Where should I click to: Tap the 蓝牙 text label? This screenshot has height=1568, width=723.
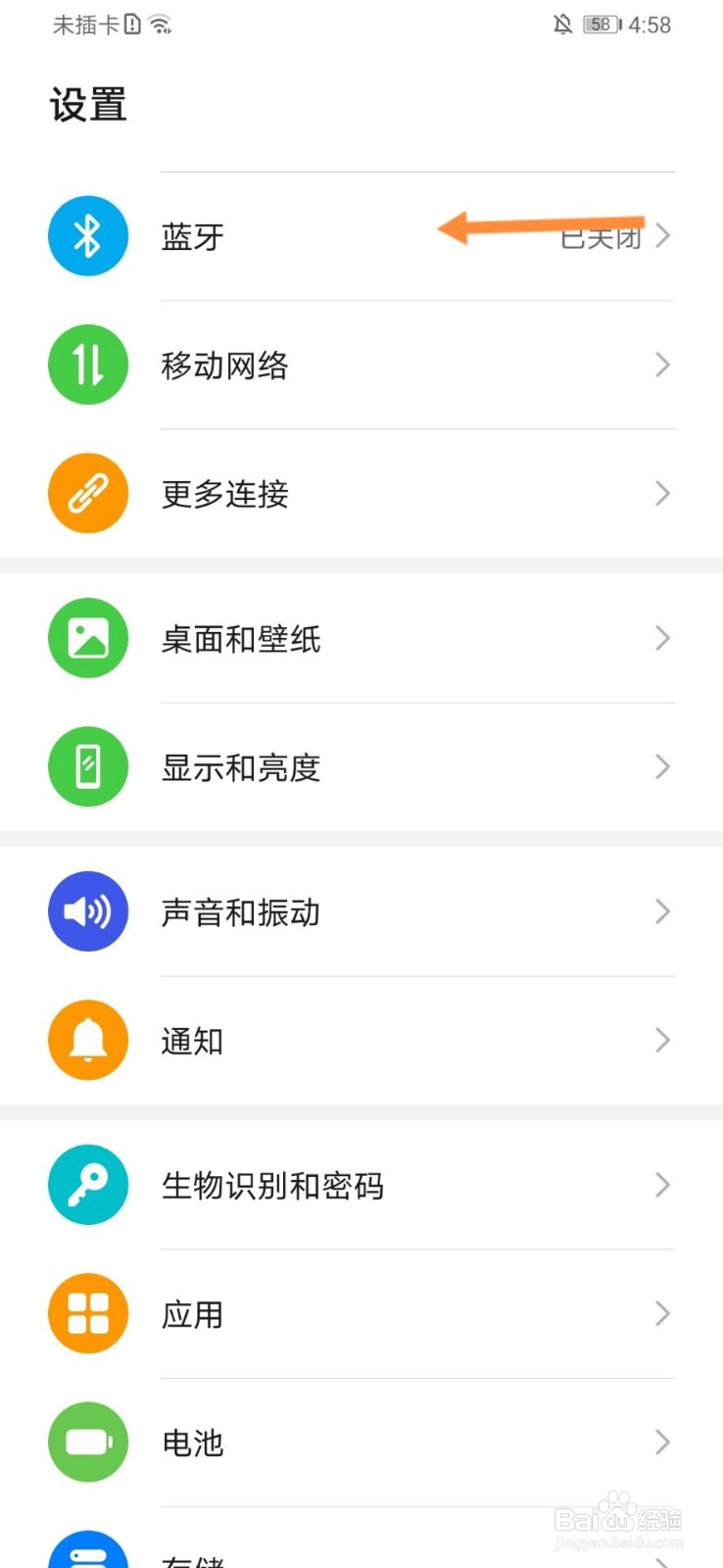coord(192,235)
